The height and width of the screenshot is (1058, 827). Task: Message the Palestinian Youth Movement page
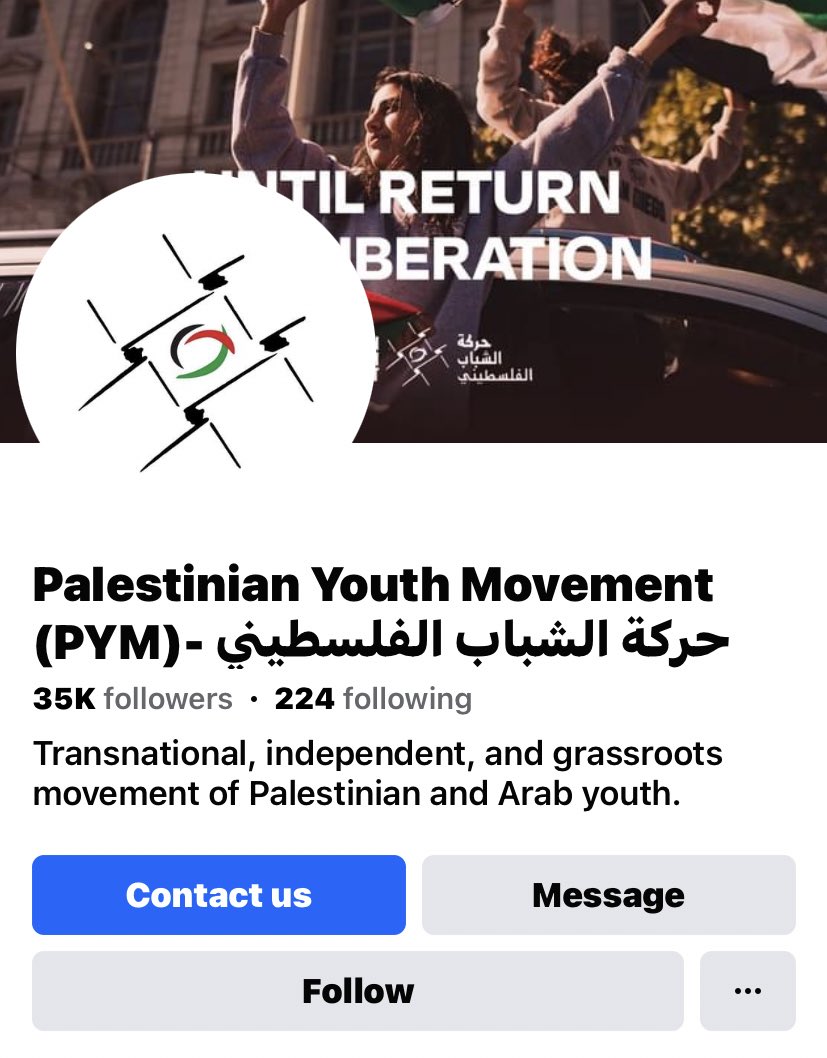608,895
